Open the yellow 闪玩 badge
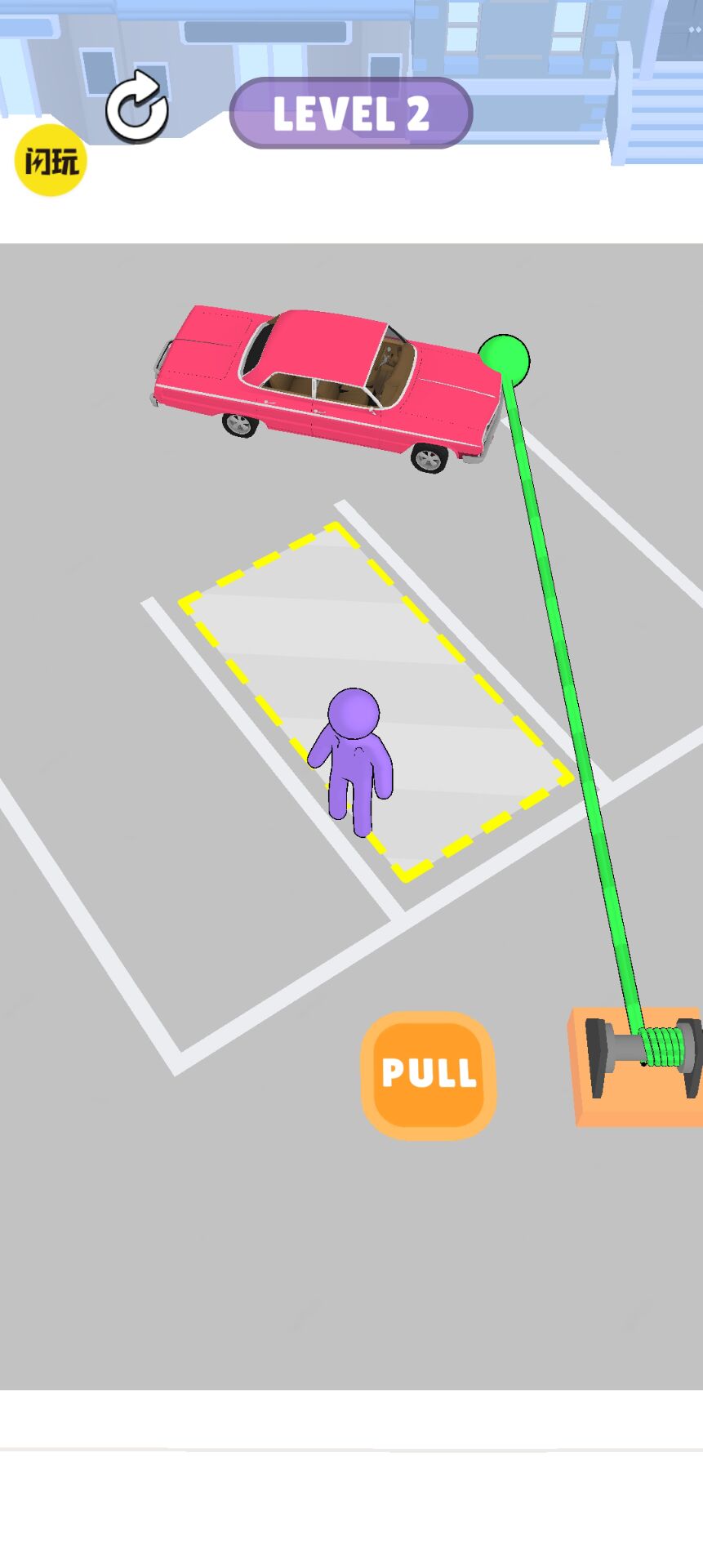 point(51,161)
